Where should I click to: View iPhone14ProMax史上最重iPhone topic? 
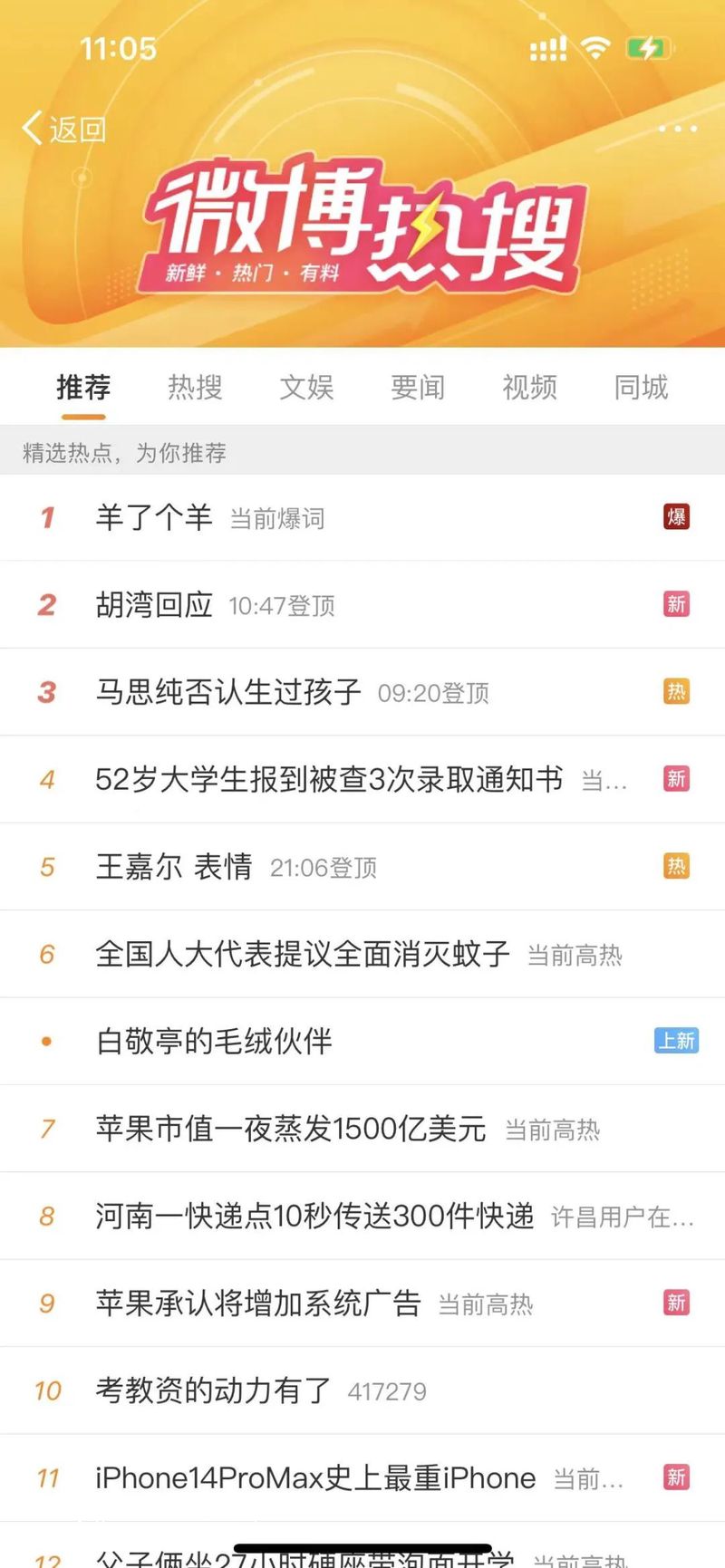point(315,1478)
